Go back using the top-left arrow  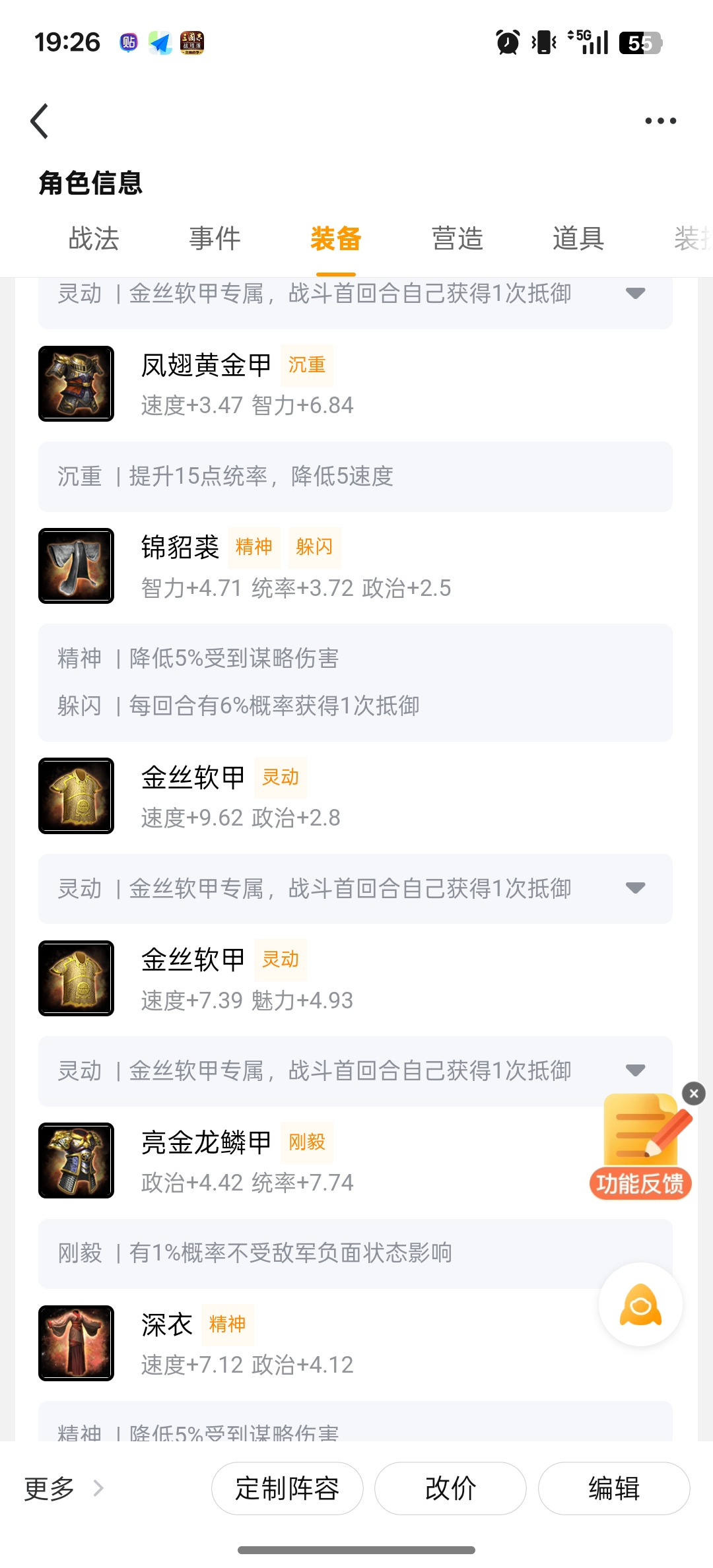[x=40, y=121]
